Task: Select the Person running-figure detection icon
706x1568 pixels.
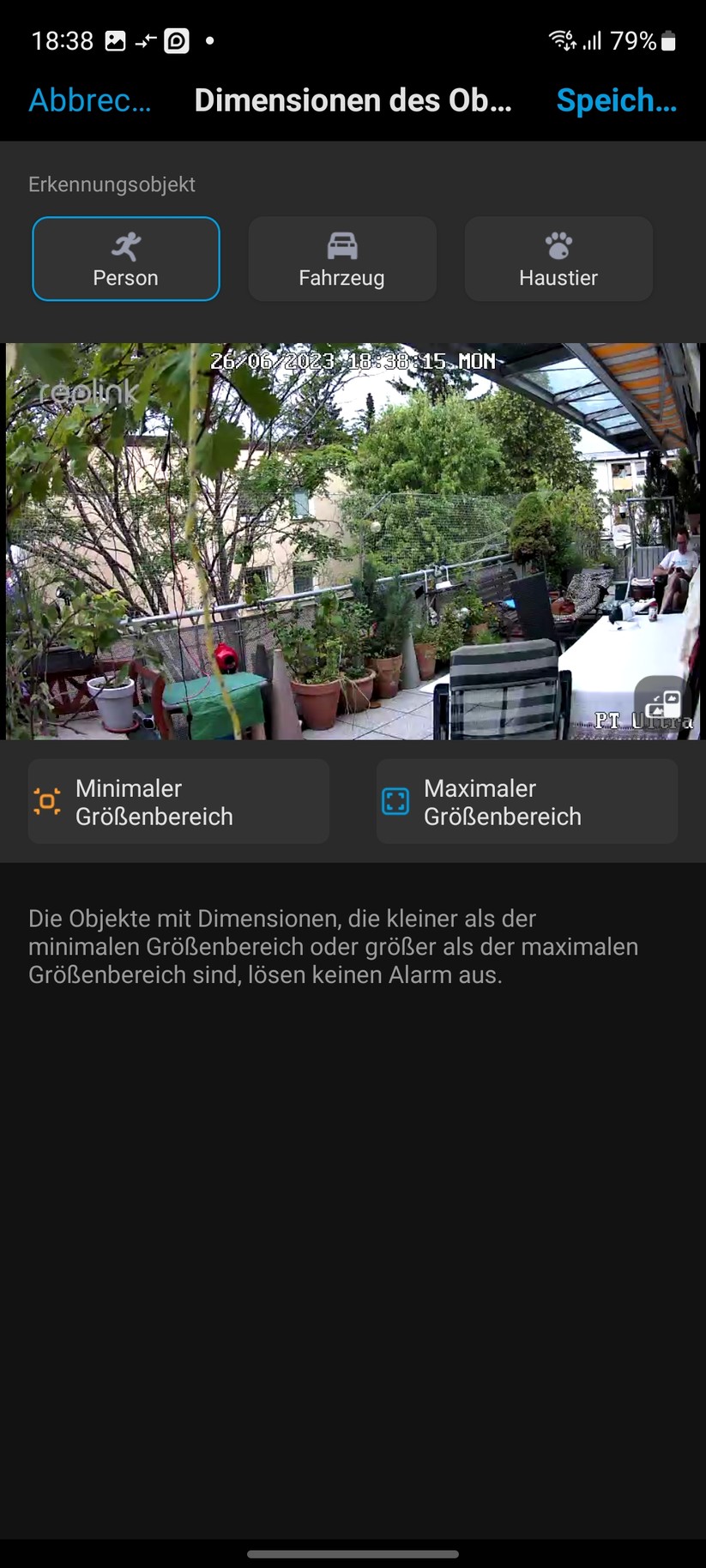Action: click(125, 246)
